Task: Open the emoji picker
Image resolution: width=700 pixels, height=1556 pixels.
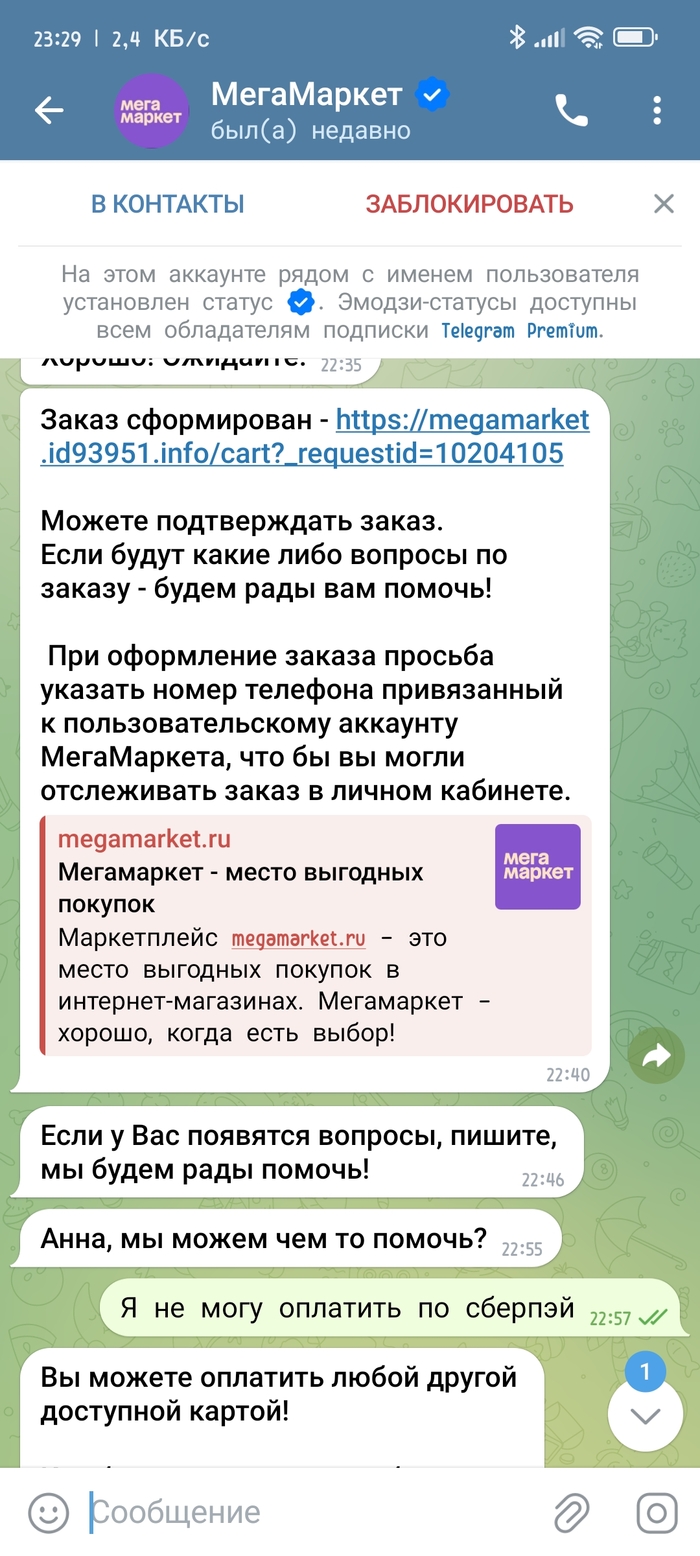Action: click(48, 1512)
